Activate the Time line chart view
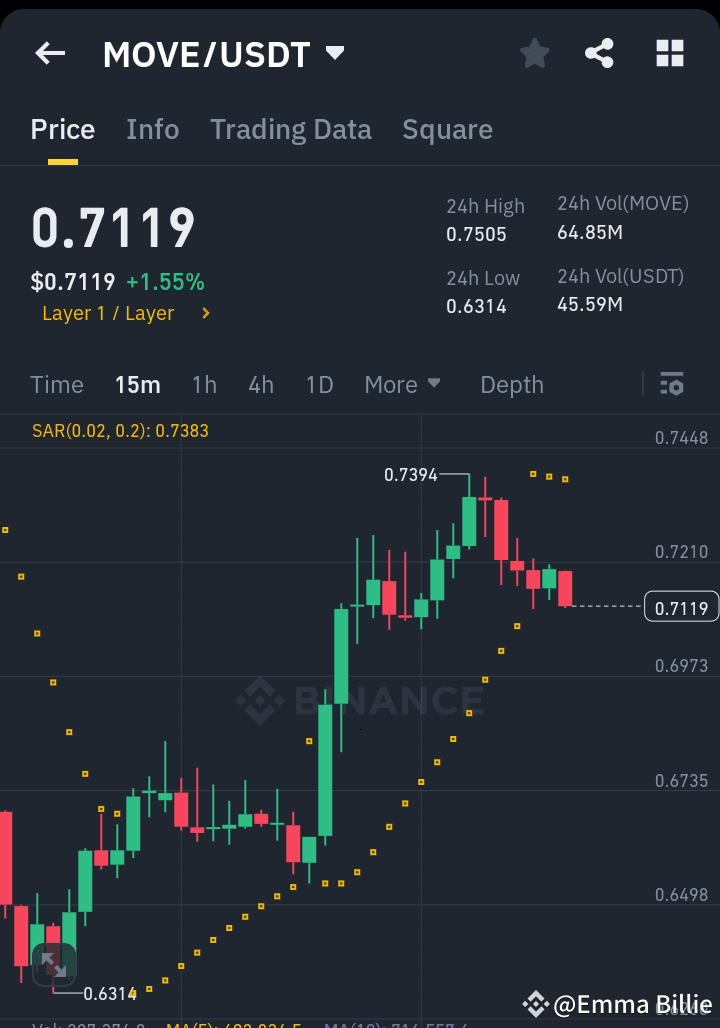Viewport: 720px width, 1028px height. (57, 384)
